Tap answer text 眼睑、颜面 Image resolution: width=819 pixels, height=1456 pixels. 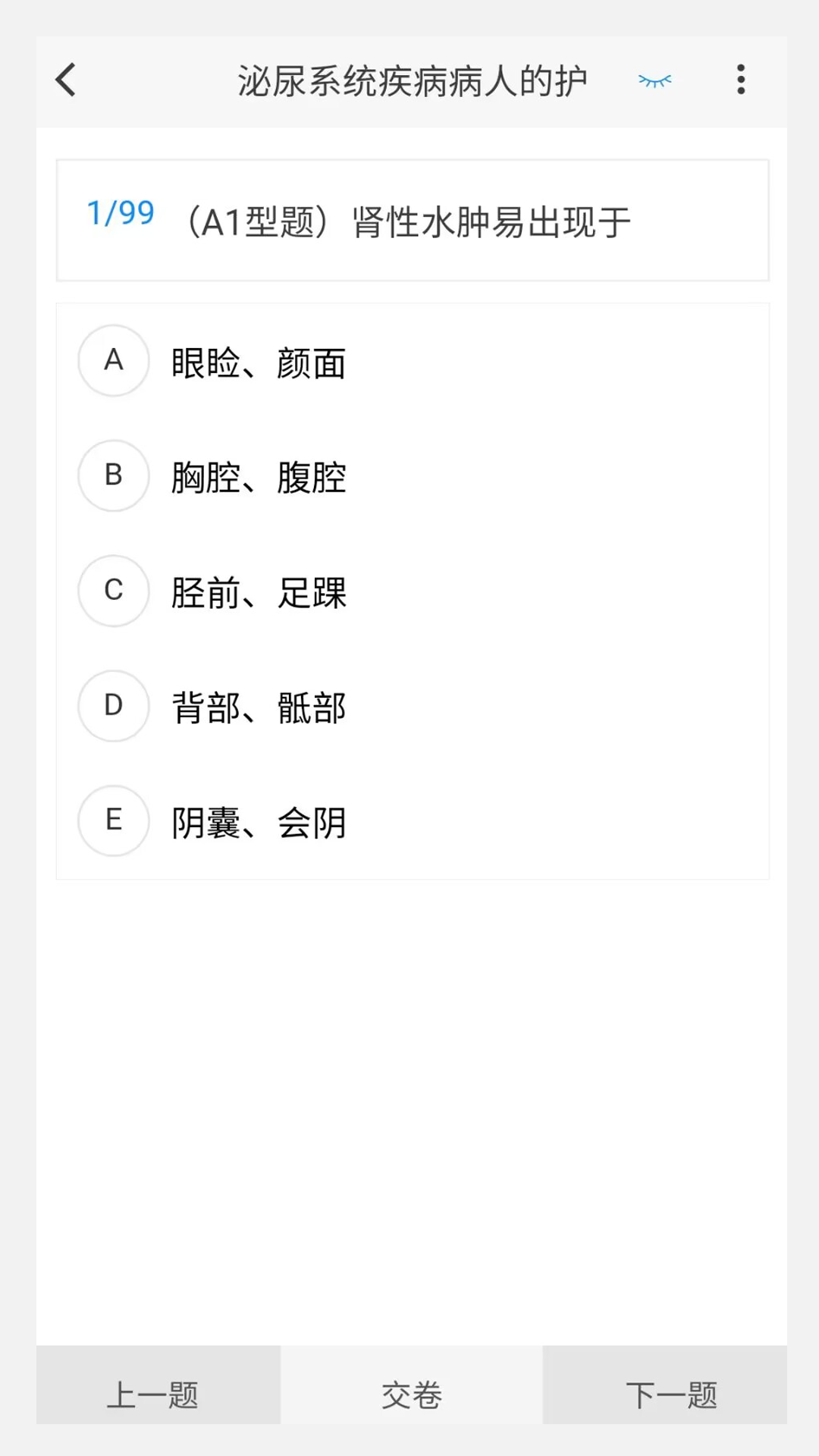click(259, 362)
